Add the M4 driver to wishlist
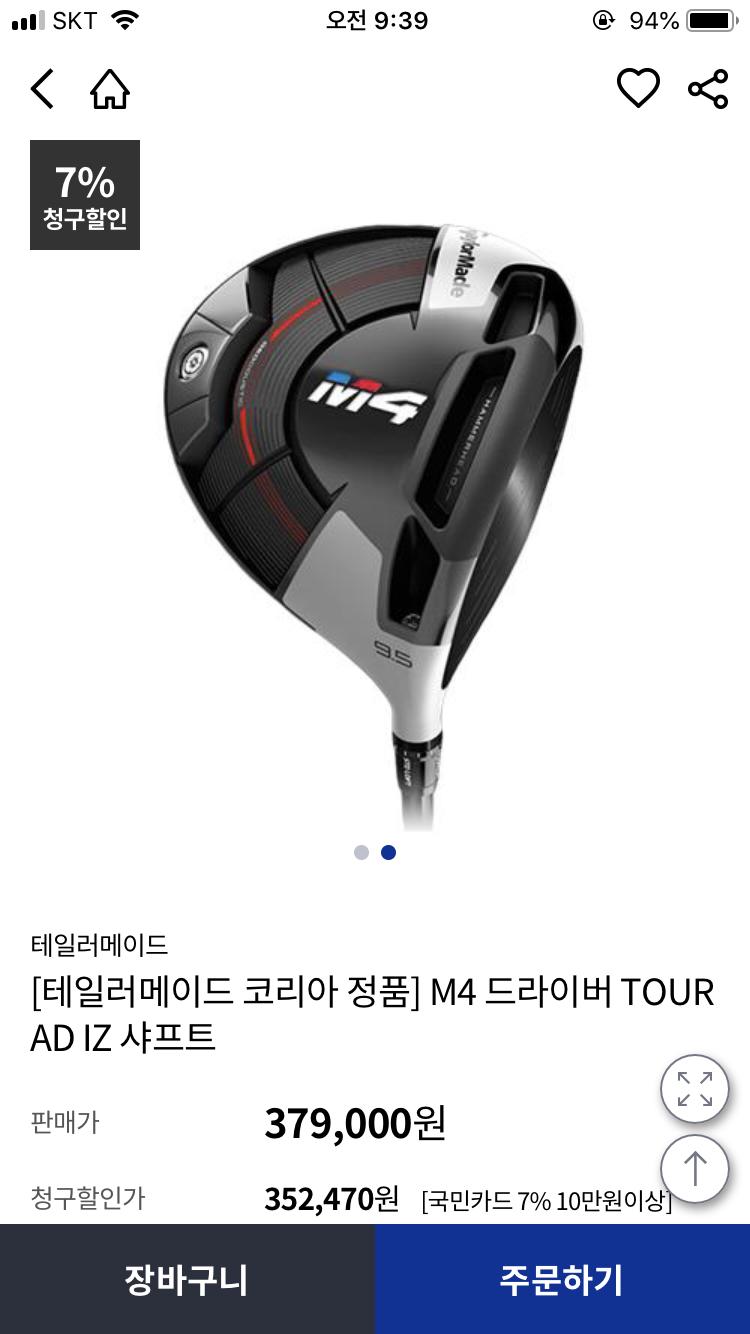Image resolution: width=750 pixels, height=1334 pixels. pyautogui.click(x=637, y=89)
